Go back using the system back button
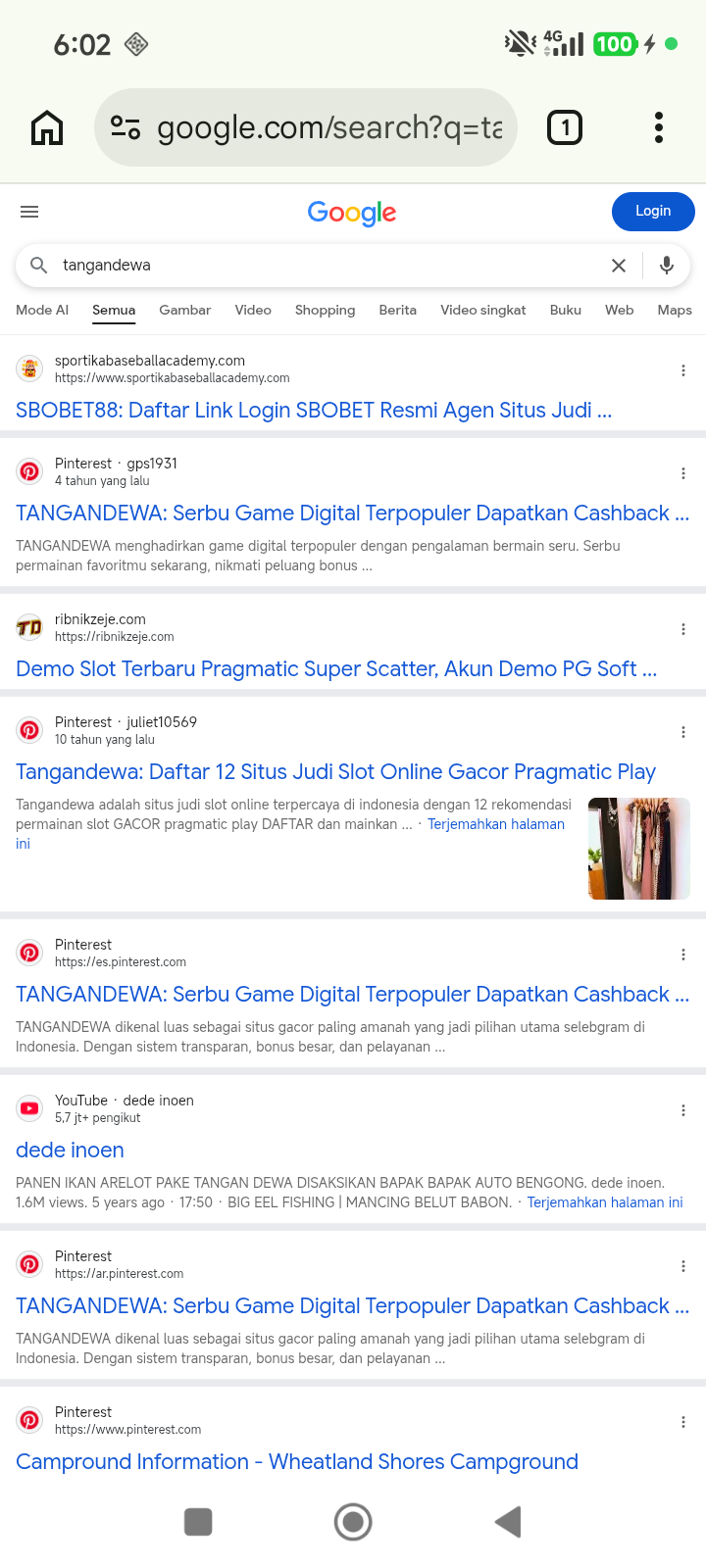This screenshot has width=706, height=1568. coord(508,1522)
